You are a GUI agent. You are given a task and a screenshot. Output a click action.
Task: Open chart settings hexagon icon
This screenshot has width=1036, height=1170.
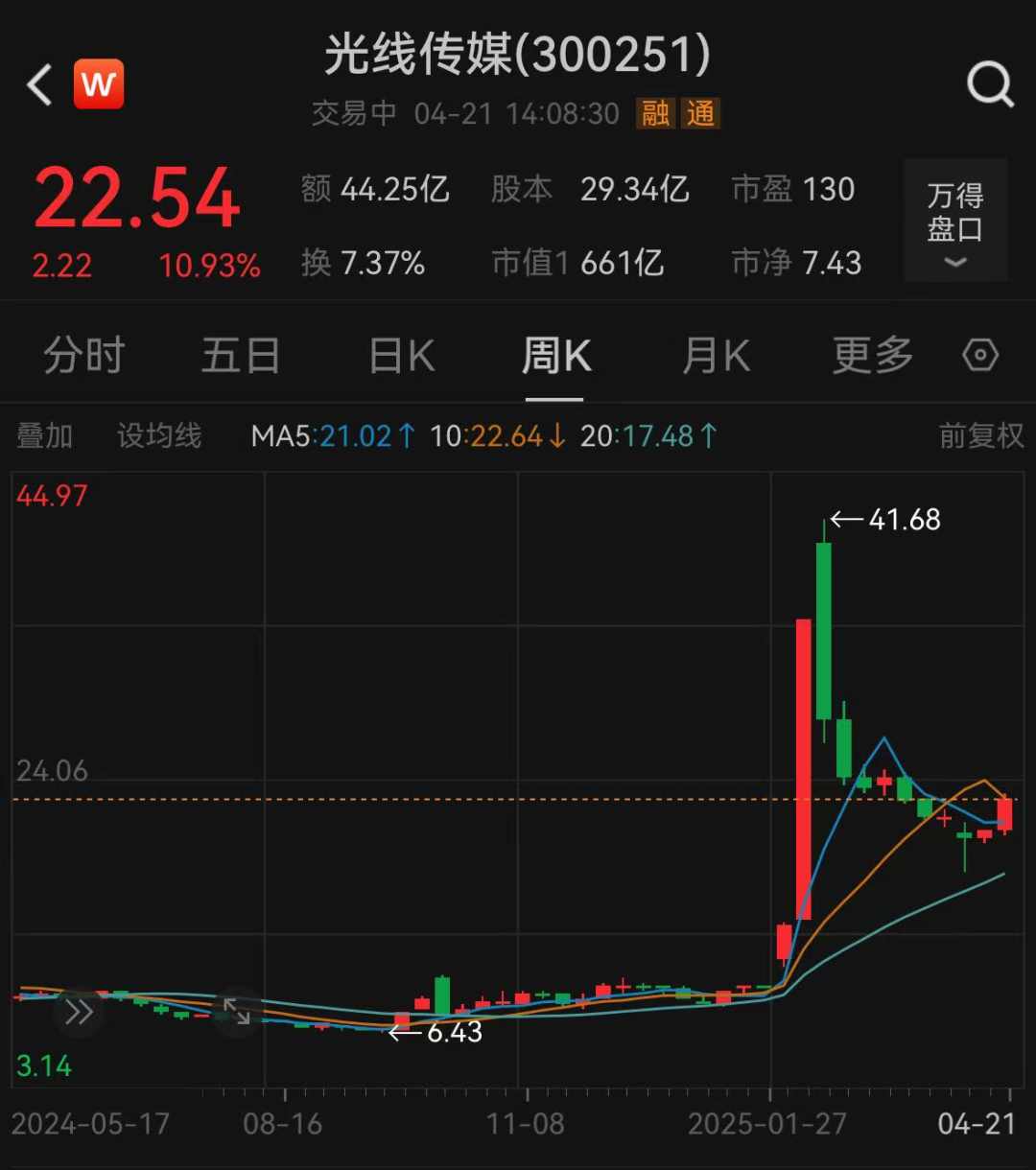click(x=980, y=356)
